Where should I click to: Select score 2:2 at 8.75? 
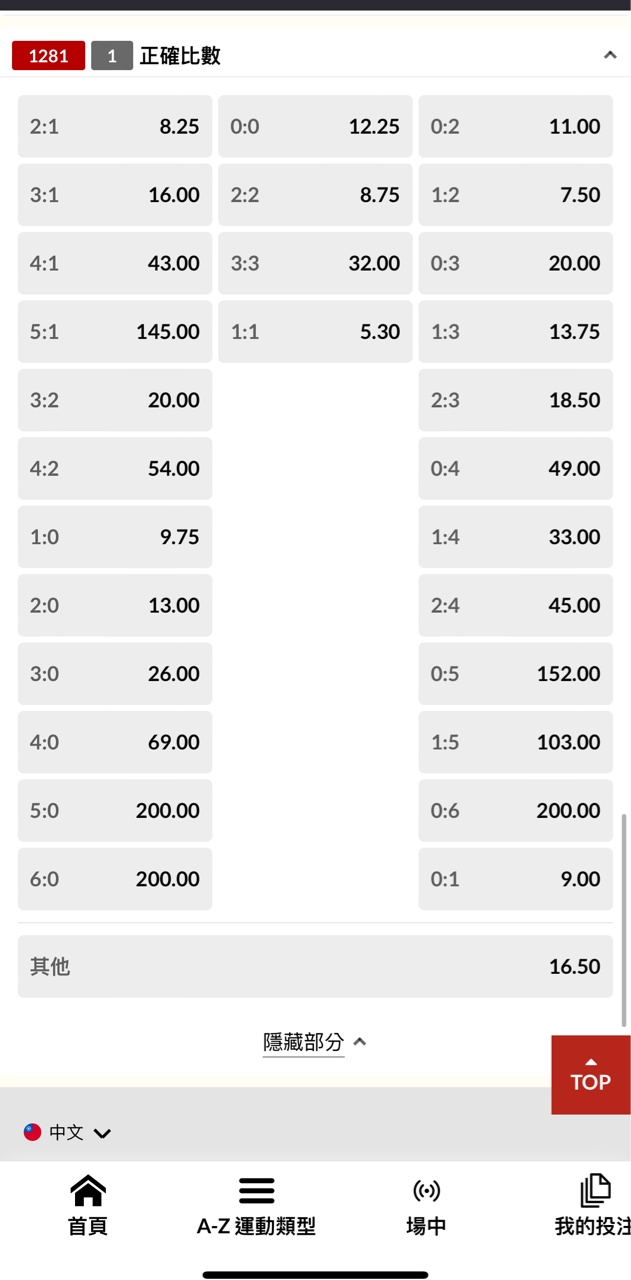(315, 195)
